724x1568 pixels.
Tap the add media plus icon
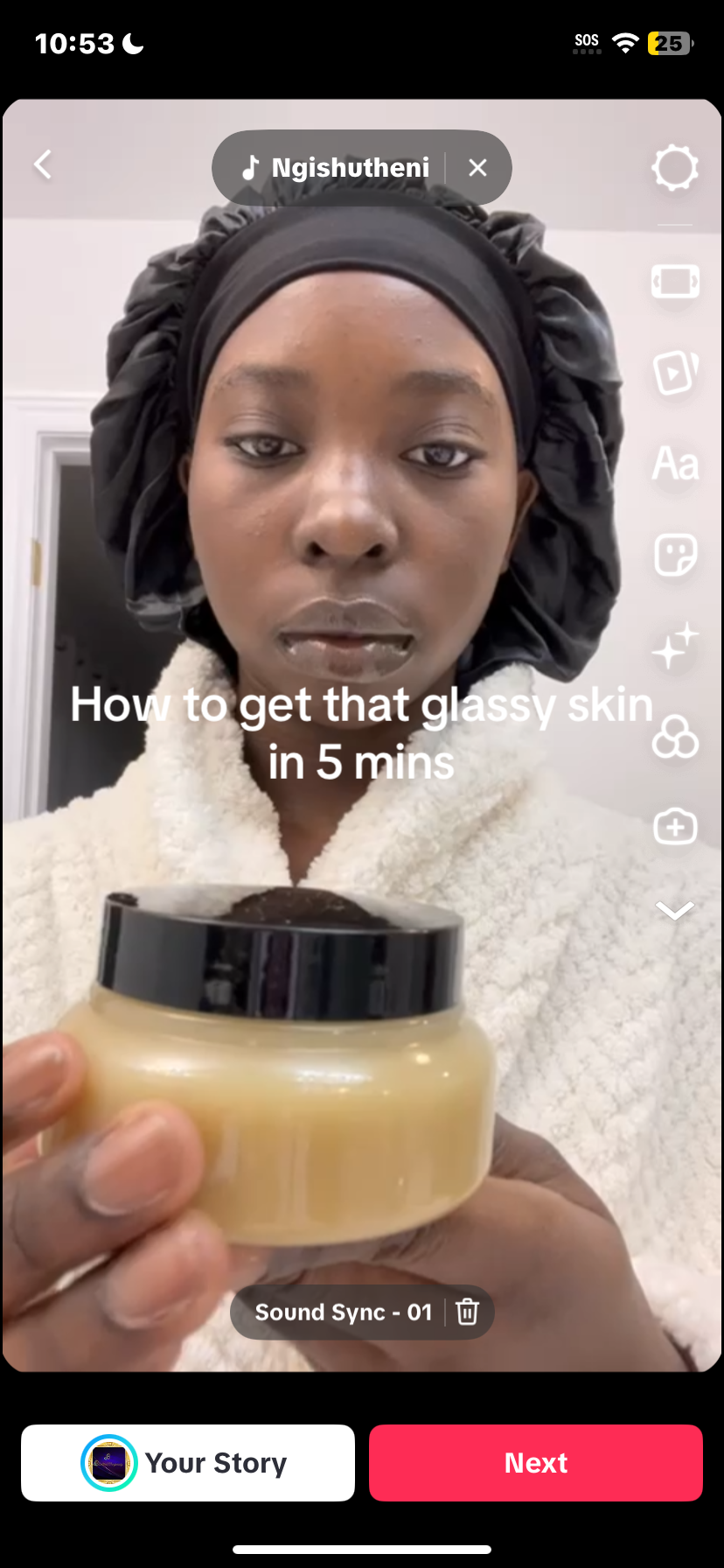(x=675, y=827)
